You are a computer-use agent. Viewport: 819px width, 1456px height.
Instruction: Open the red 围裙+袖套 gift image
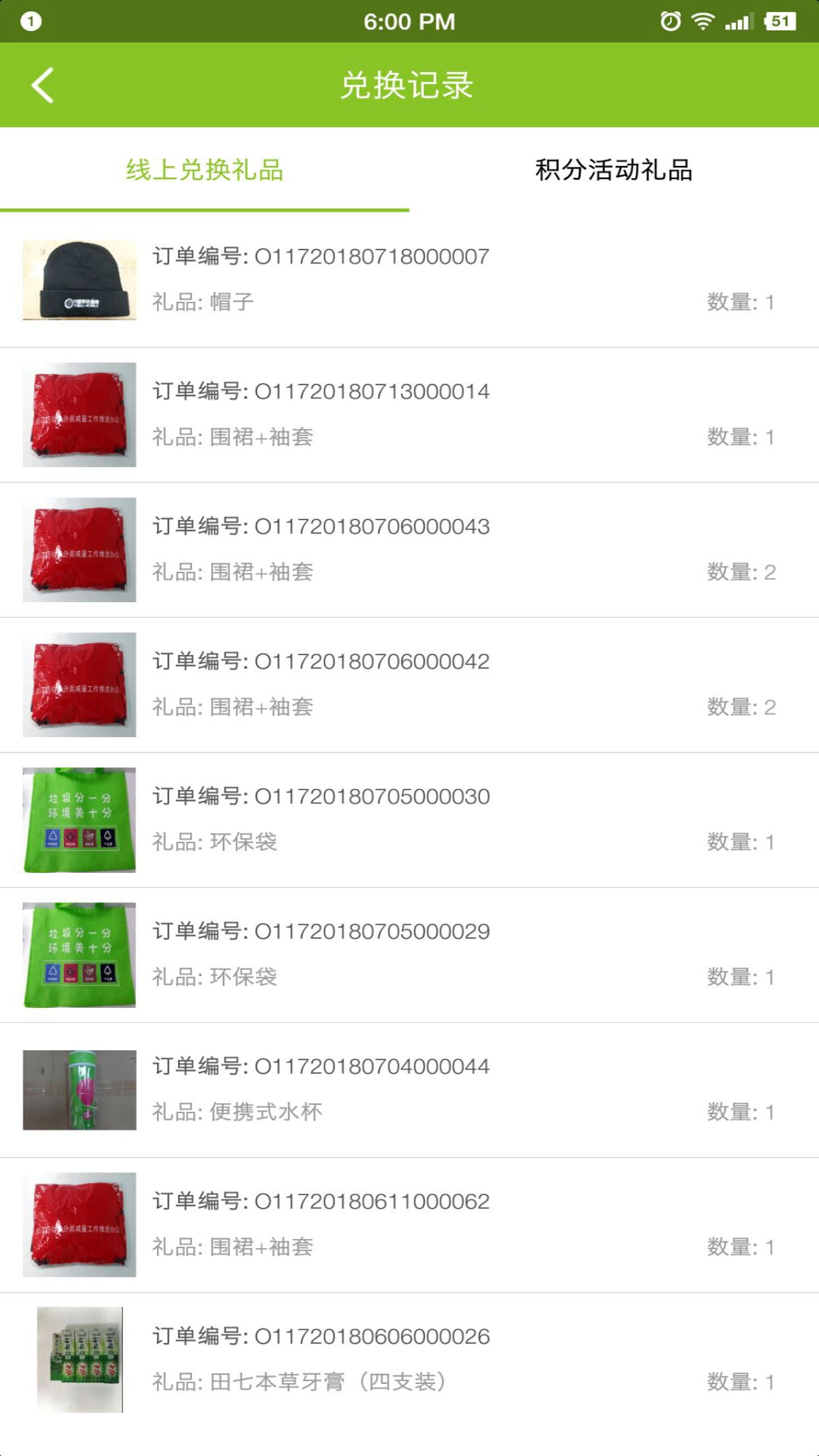78,414
